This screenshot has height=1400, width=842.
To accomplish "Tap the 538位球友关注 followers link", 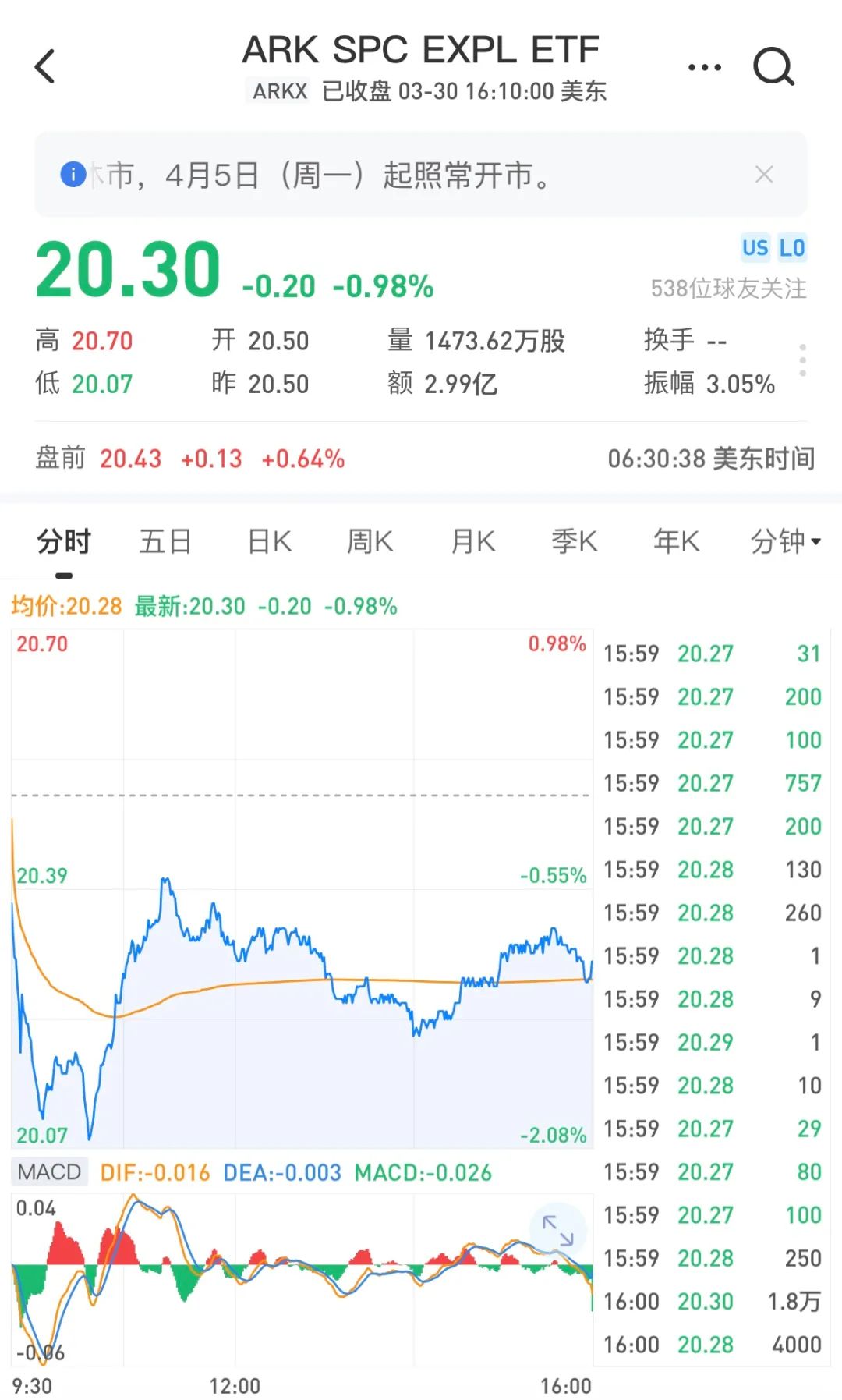I will coord(730,289).
